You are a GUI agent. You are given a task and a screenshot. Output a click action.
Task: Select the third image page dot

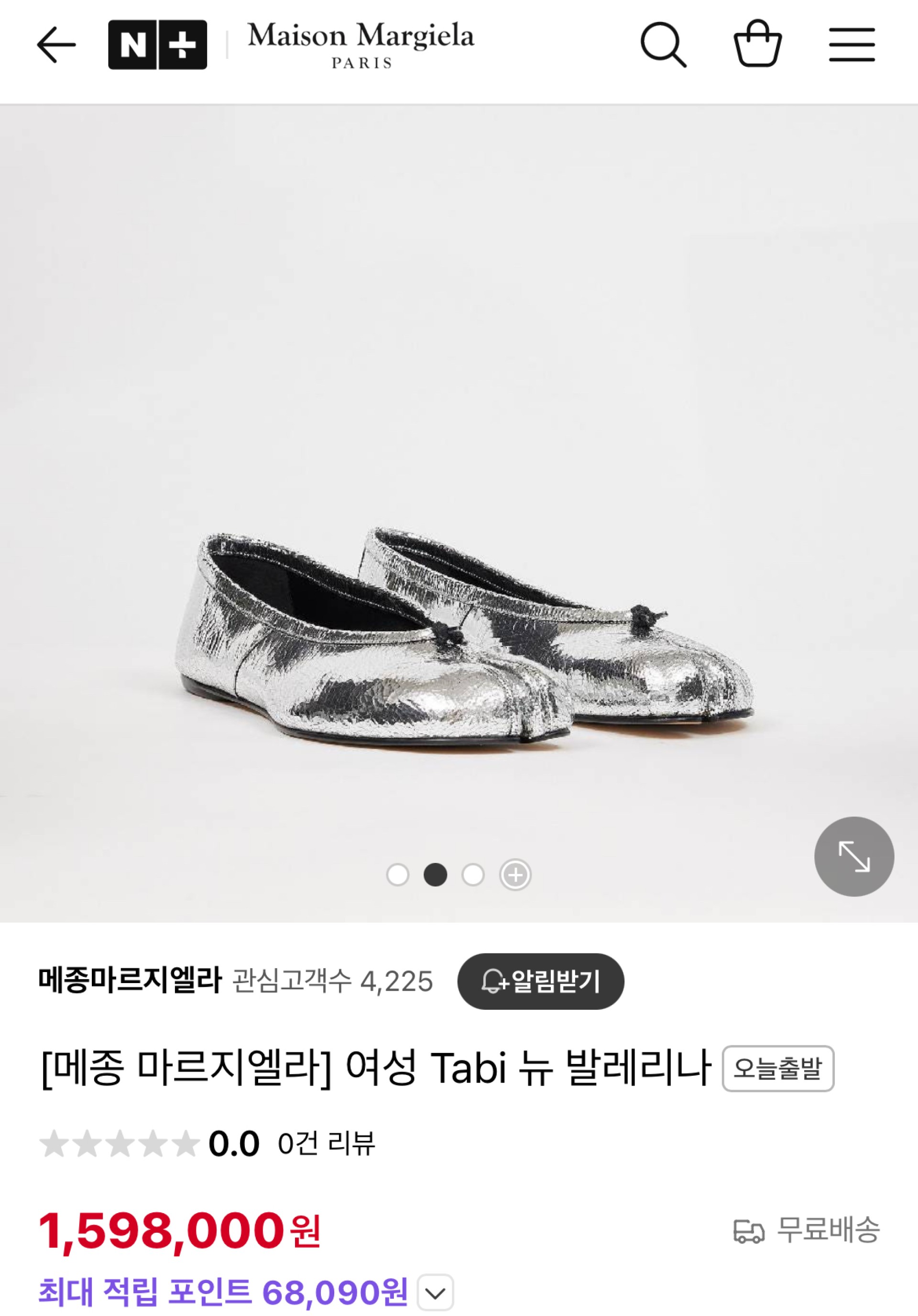pyautogui.click(x=473, y=874)
